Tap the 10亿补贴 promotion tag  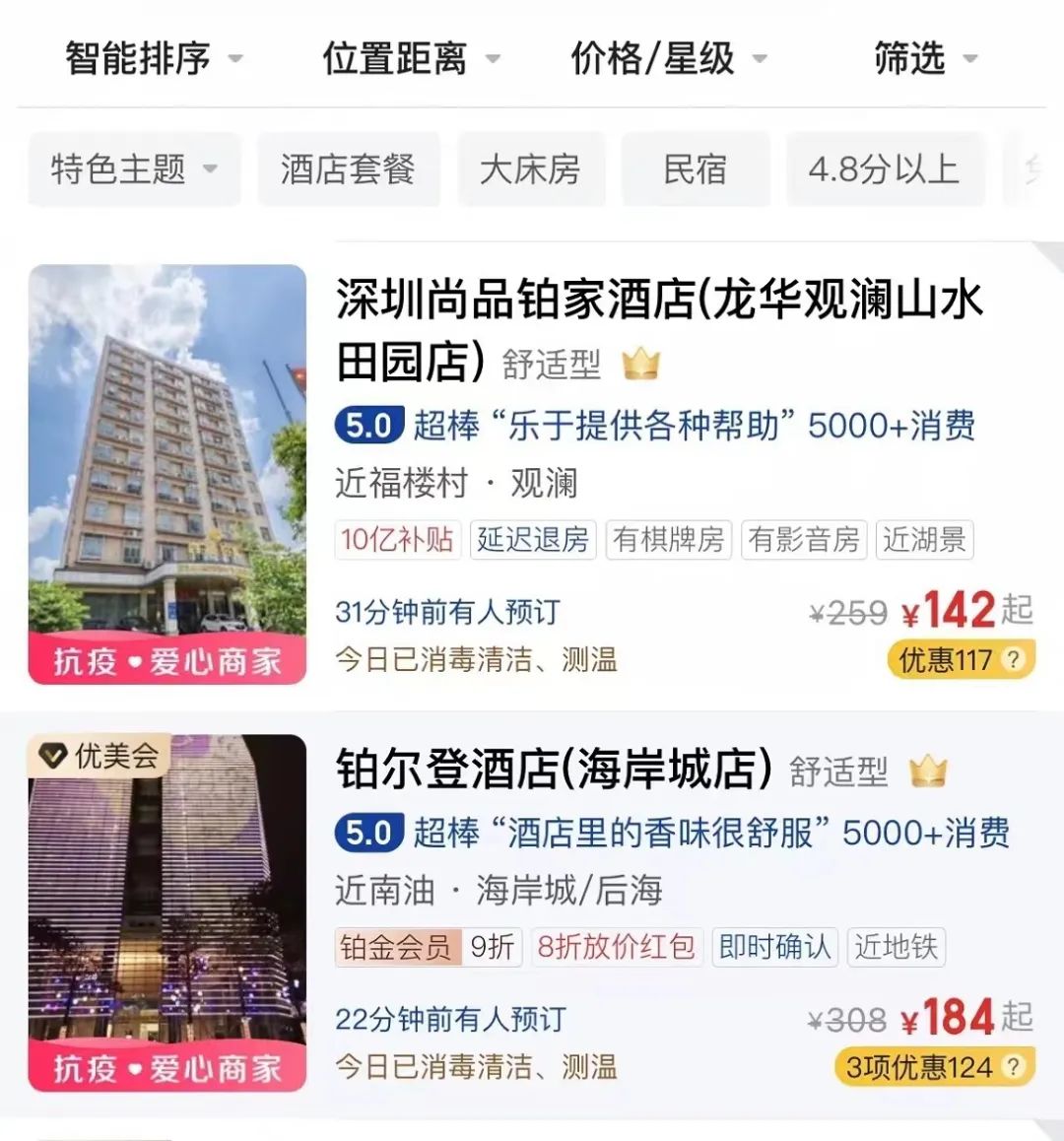click(x=398, y=540)
